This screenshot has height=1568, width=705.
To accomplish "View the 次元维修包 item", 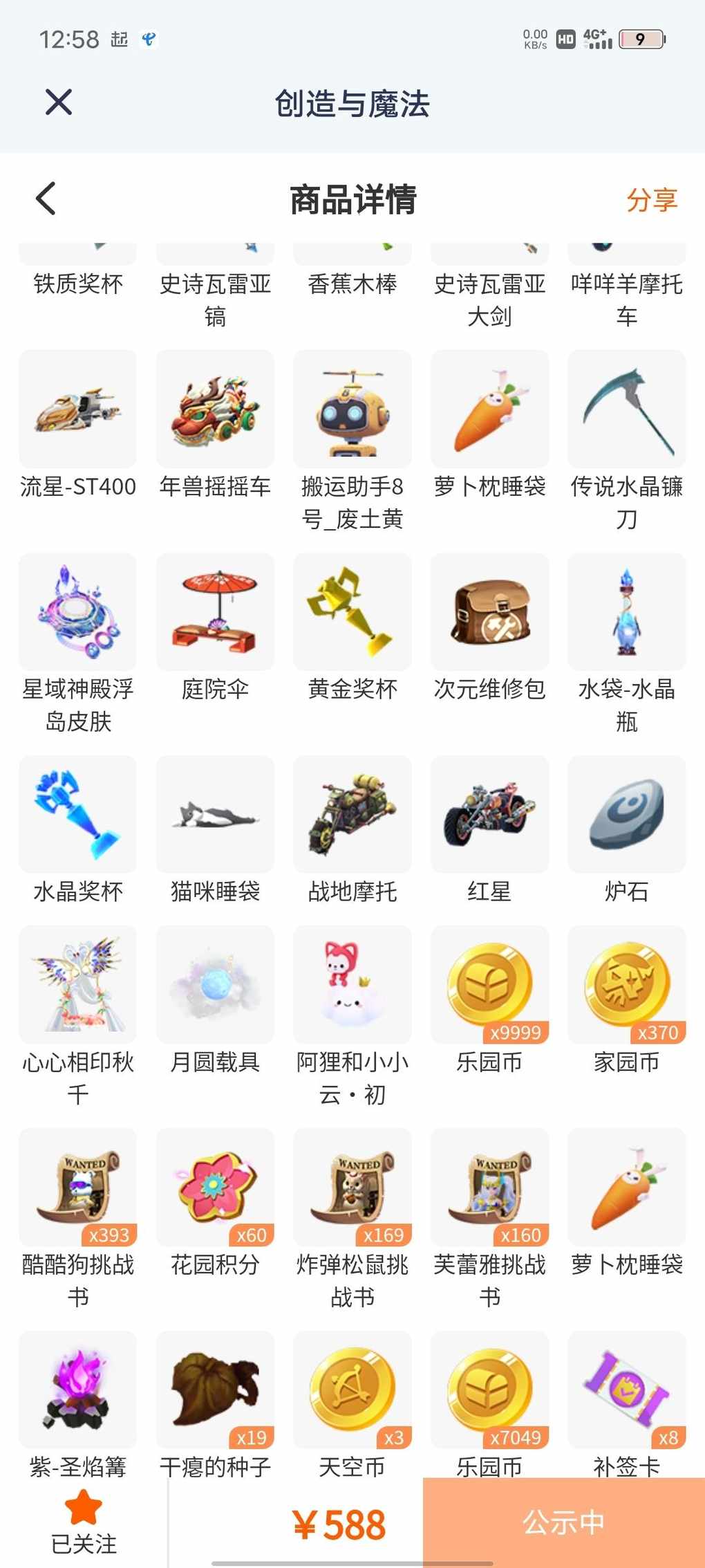I will pyautogui.click(x=489, y=612).
